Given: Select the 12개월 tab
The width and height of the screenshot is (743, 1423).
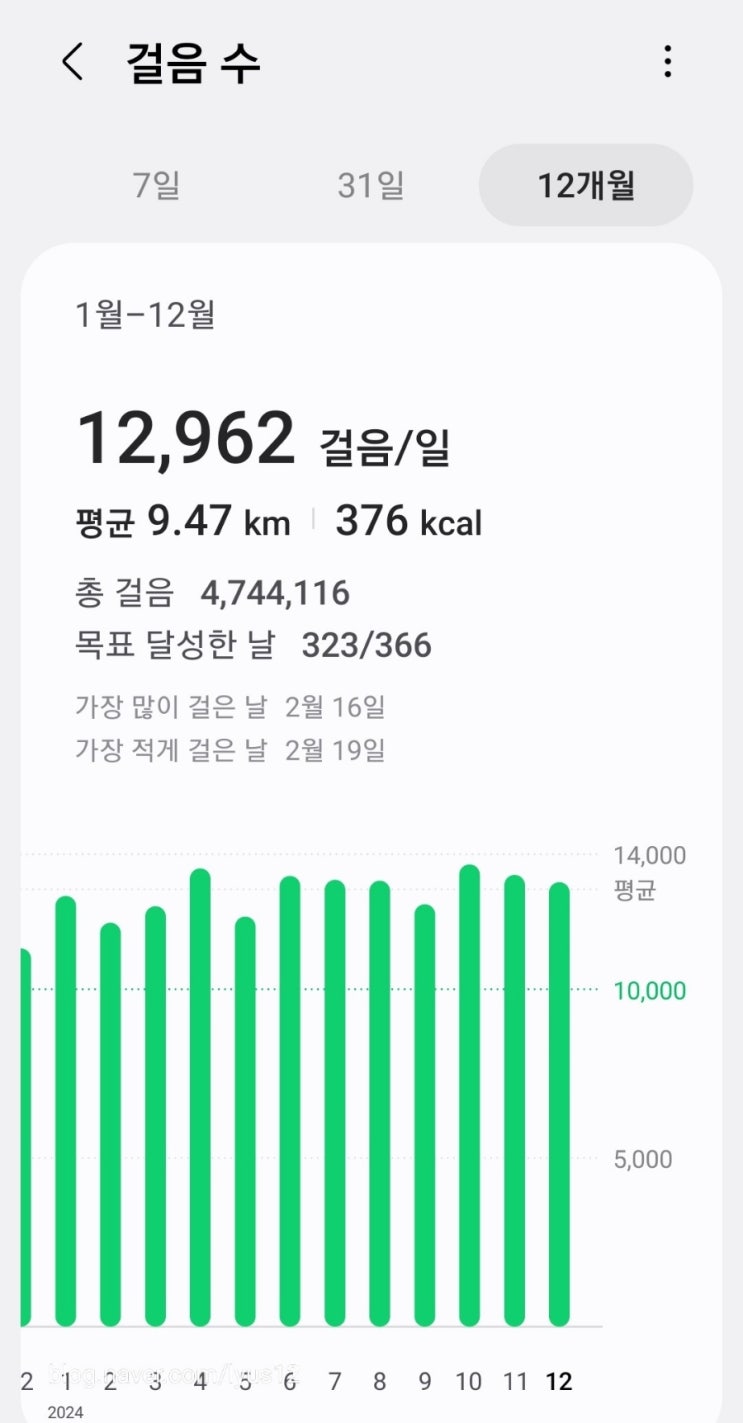Looking at the screenshot, I should (586, 185).
